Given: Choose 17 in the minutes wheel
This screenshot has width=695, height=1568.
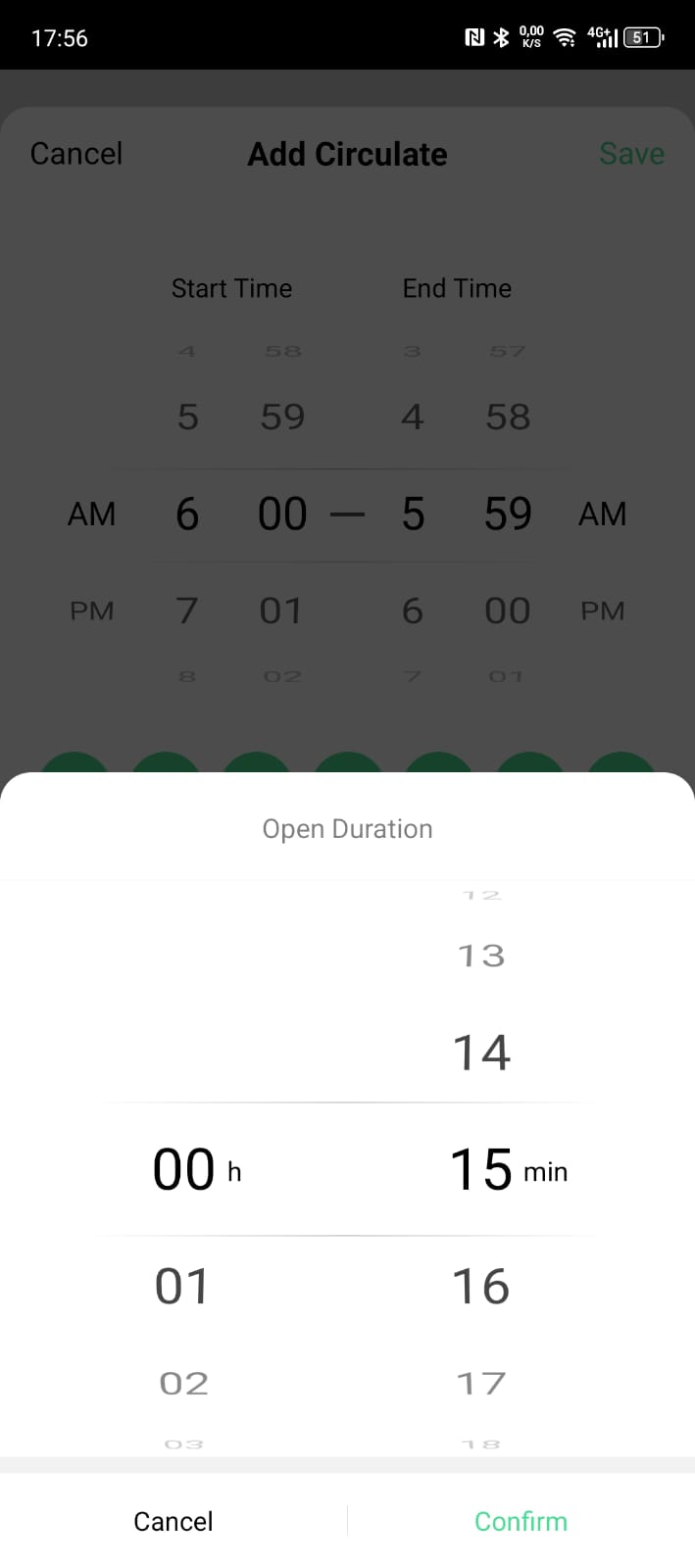Looking at the screenshot, I should (x=481, y=1383).
